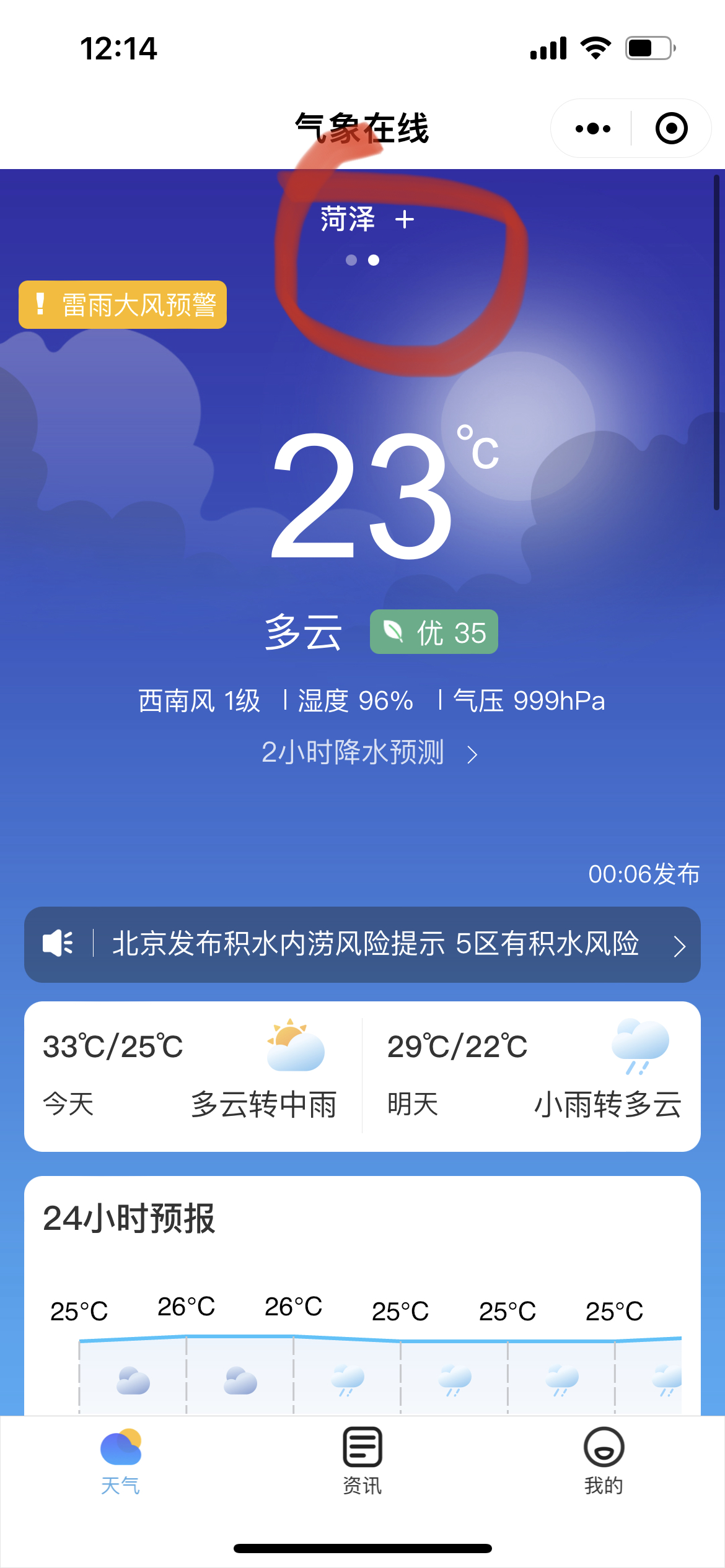
Task: Open today's forecast card 多云转中雨
Action: (192, 1076)
